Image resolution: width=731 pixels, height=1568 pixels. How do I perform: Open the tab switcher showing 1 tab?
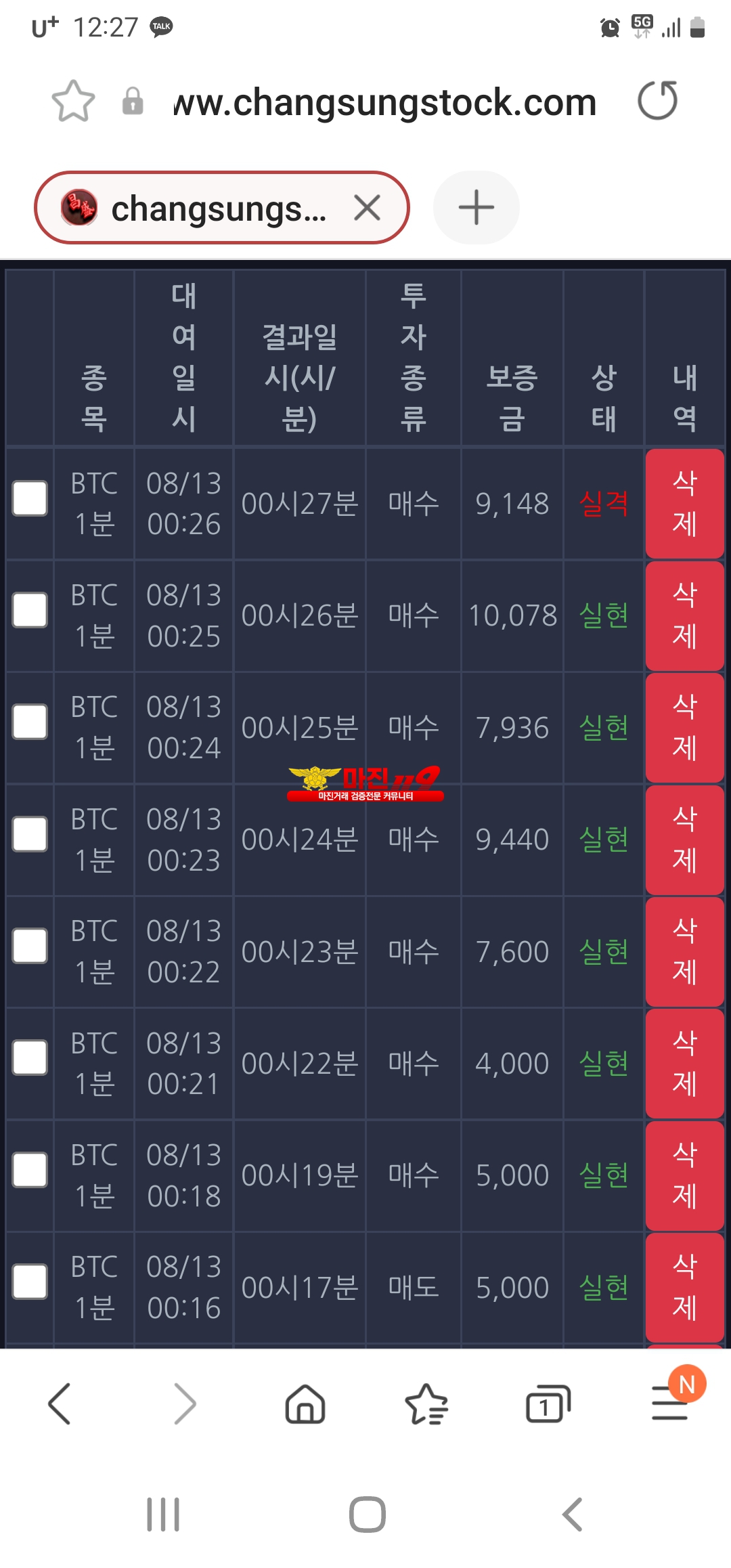click(x=548, y=1404)
